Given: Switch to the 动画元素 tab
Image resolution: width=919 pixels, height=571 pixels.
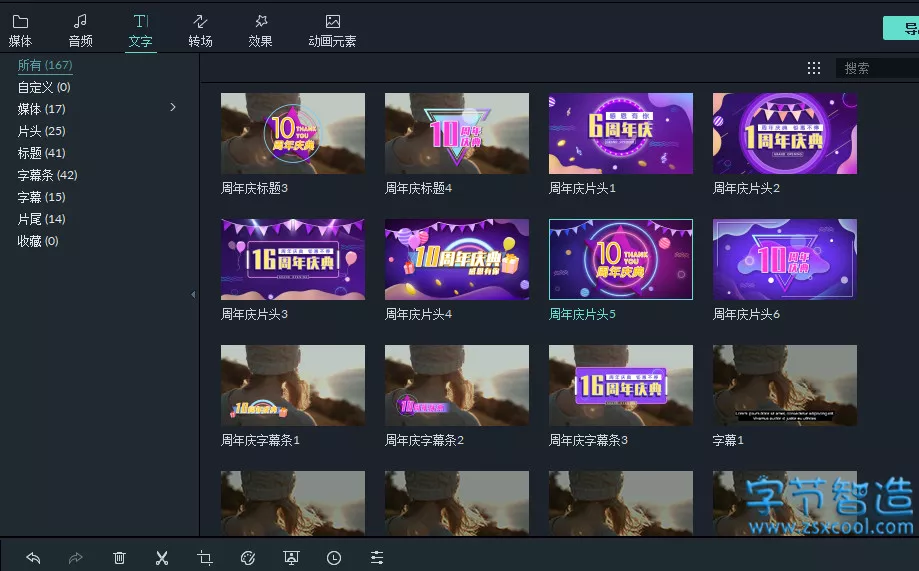Looking at the screenshot, I should point(332,30).
